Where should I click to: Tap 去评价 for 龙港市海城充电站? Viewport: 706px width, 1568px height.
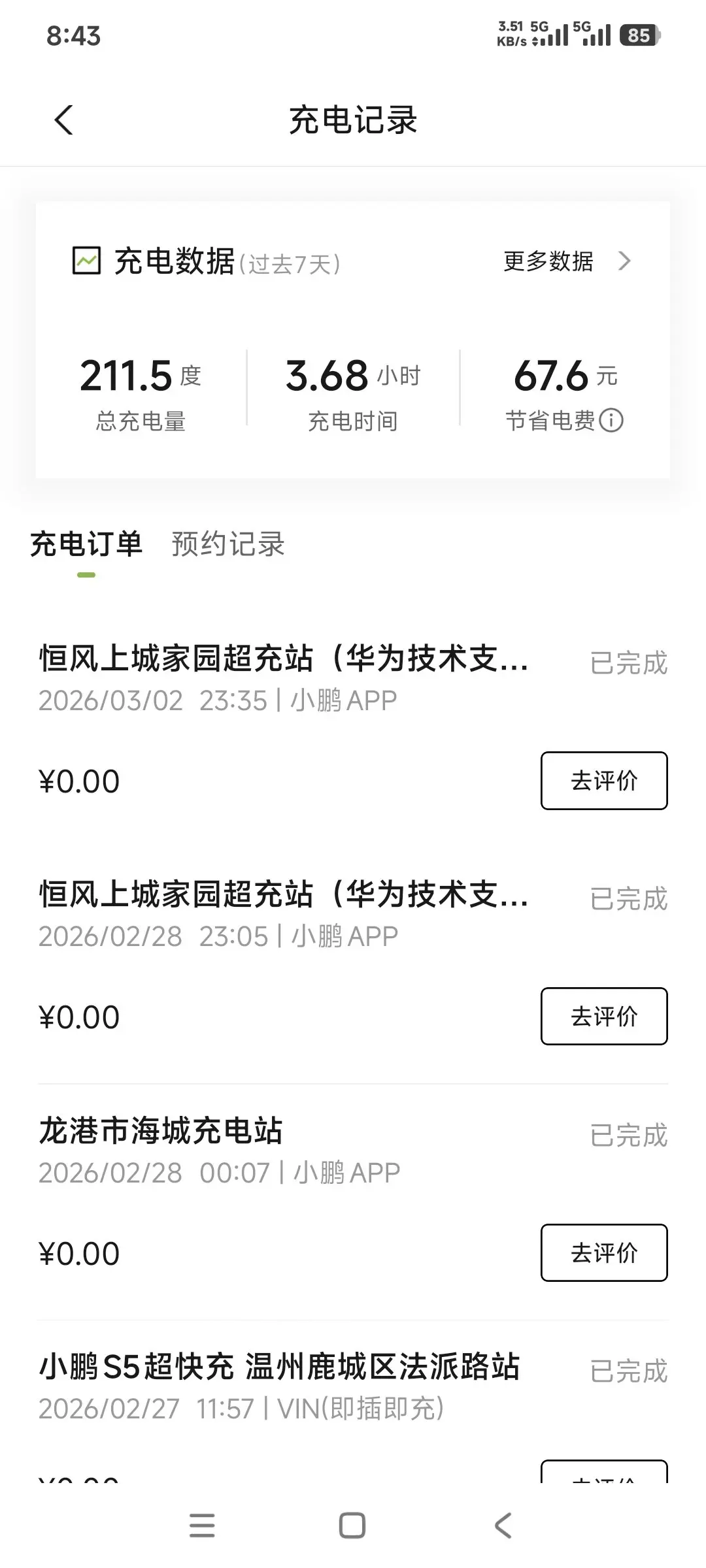click(603, 1252)
